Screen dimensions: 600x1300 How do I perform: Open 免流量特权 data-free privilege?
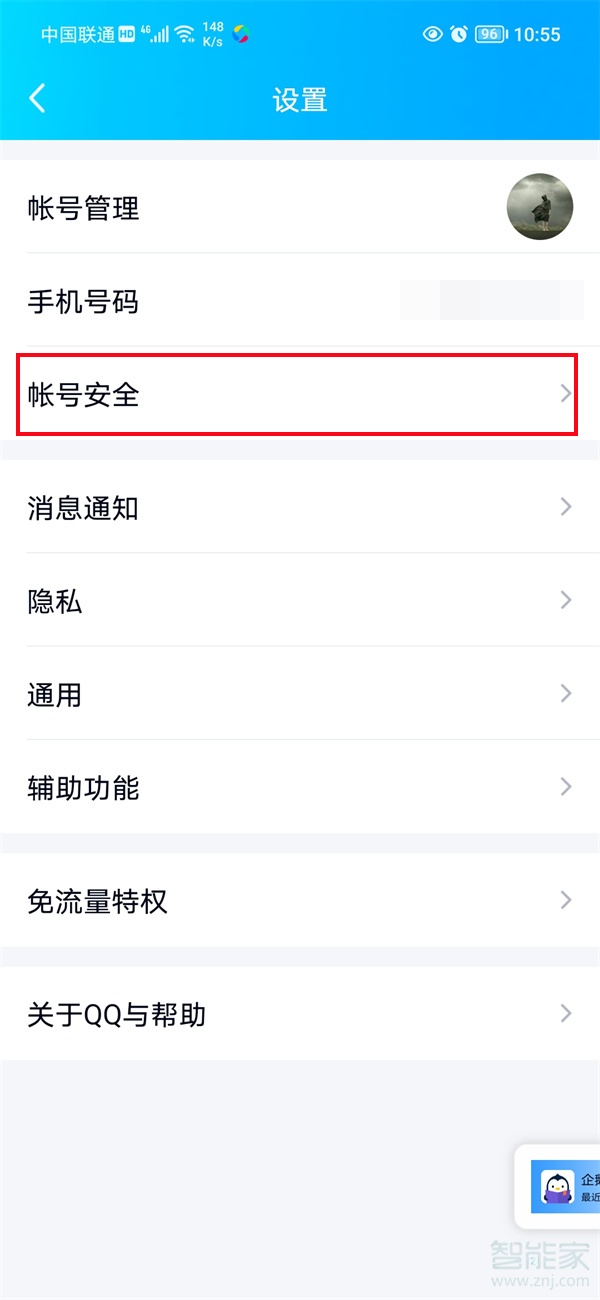[300, 901]
